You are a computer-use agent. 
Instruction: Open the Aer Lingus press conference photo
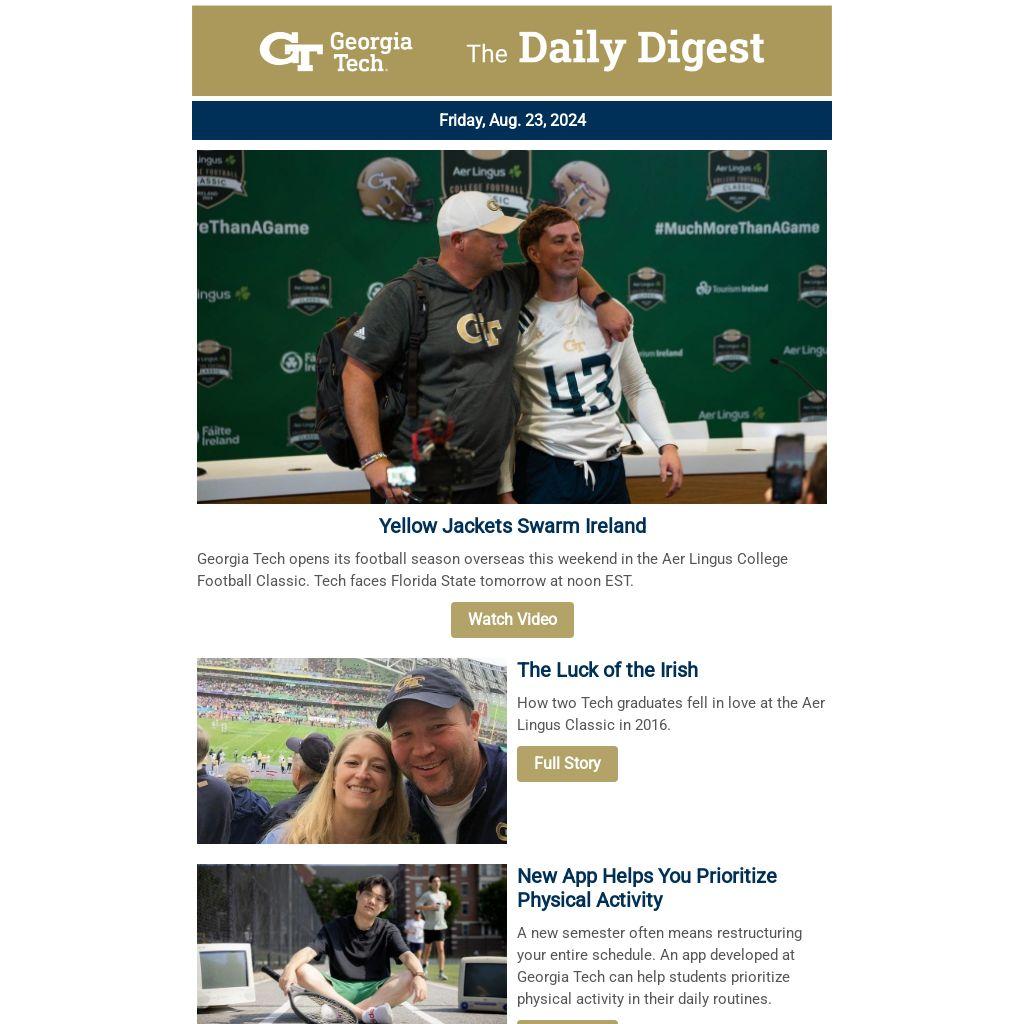coord(512,327)
